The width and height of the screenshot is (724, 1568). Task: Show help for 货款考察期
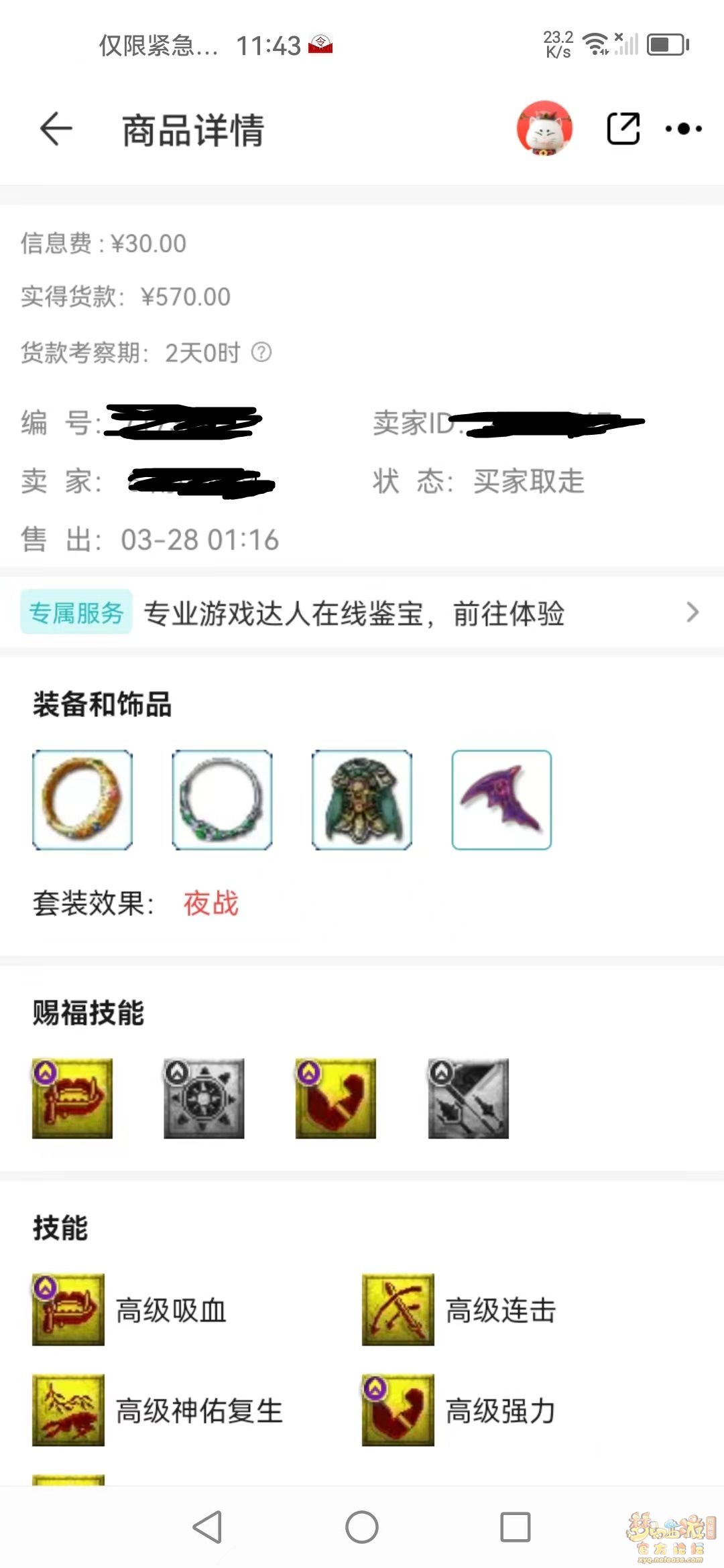coord(261,352)
